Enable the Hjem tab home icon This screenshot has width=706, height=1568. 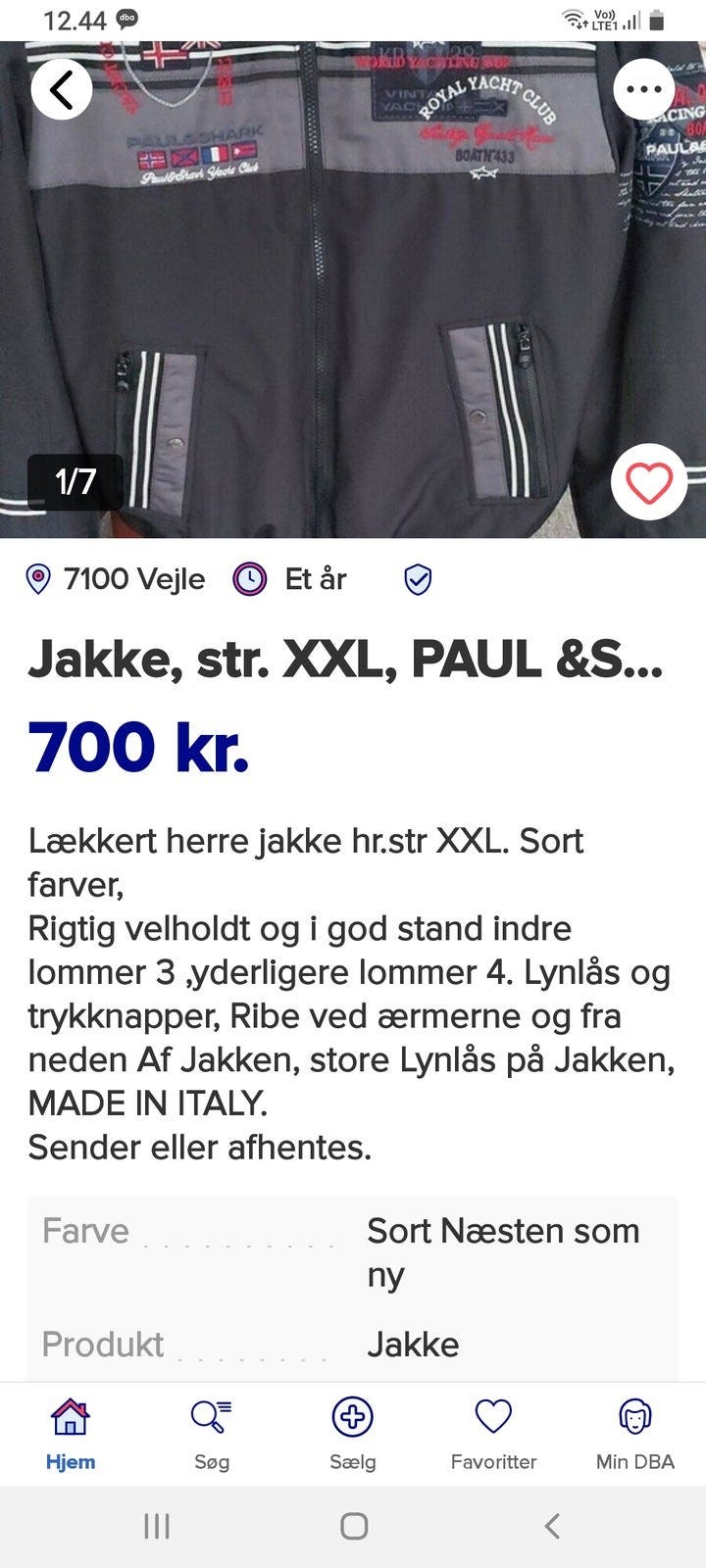69,1416
